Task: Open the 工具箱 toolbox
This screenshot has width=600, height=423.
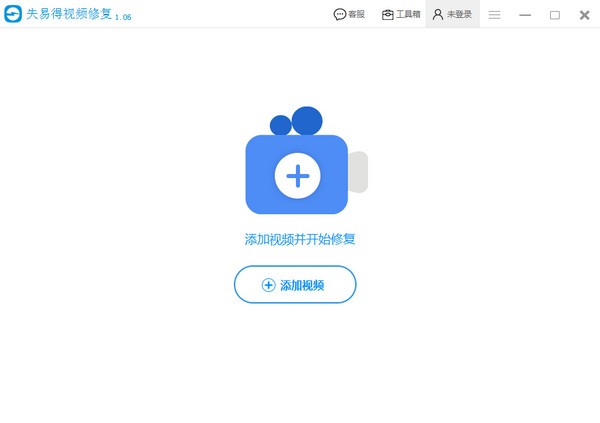Action: point(400,15)
